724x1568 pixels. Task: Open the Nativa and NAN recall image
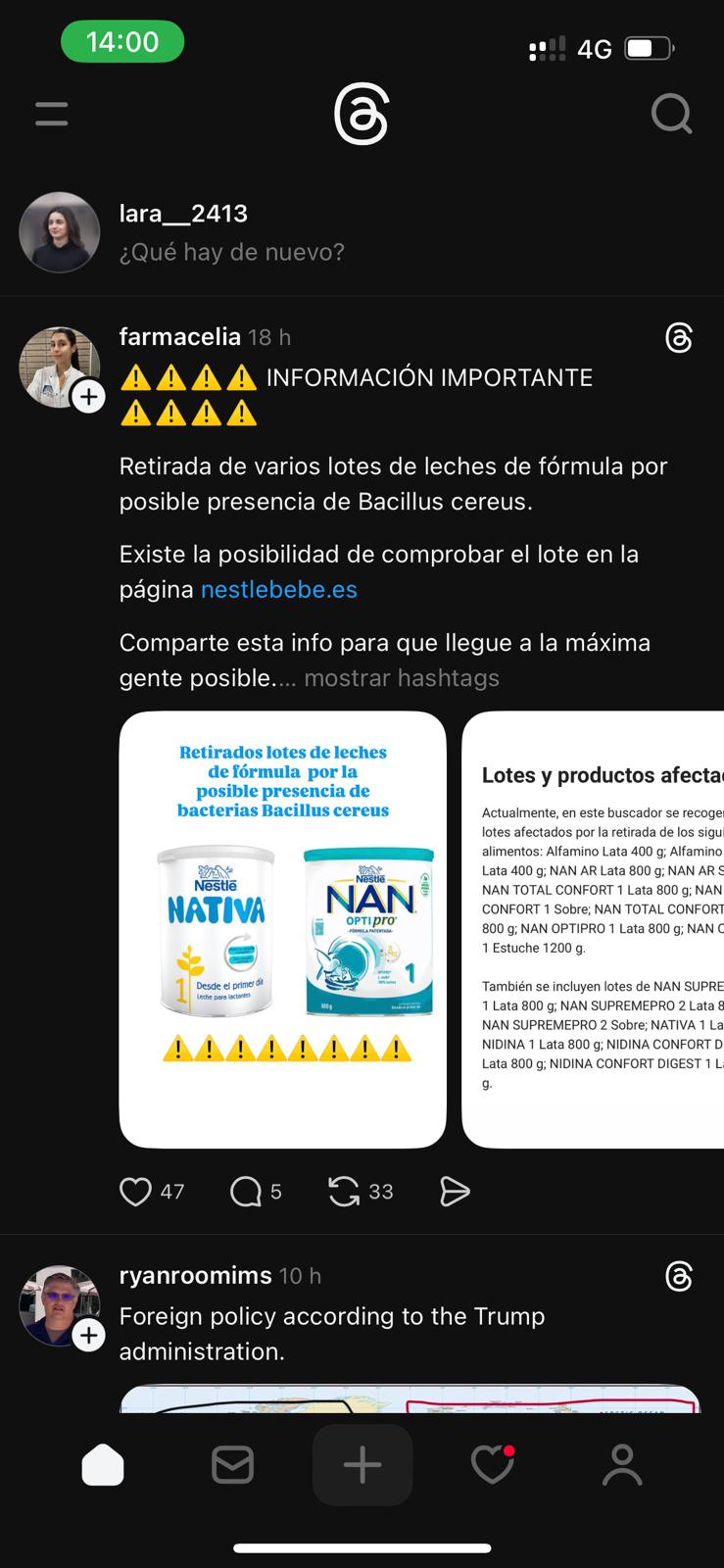[x=282, y=928]
